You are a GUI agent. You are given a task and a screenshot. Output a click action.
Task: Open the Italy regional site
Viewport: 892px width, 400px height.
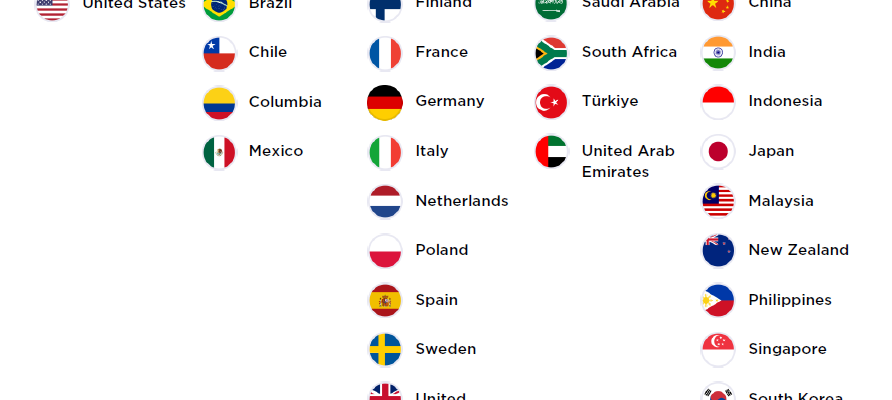click(x=431, y=151)
